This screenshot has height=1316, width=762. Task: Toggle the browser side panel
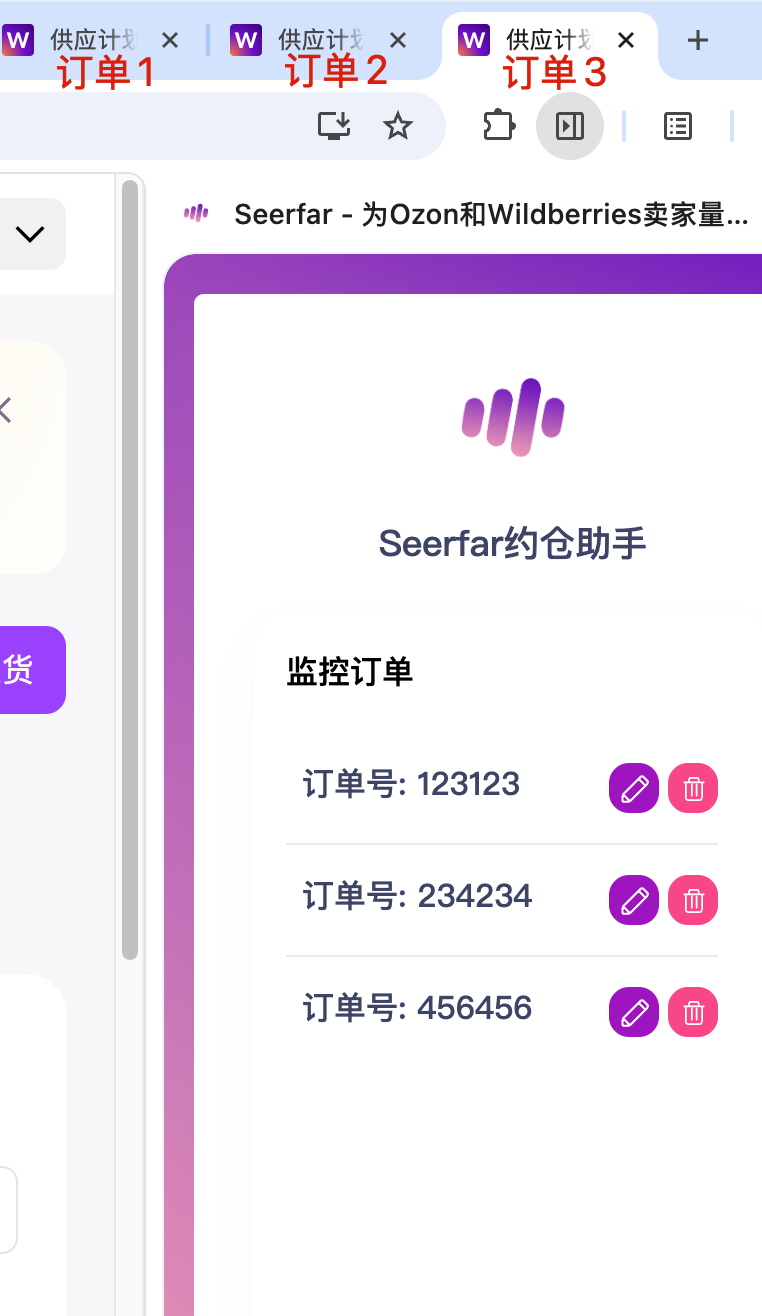coord(570,126)
